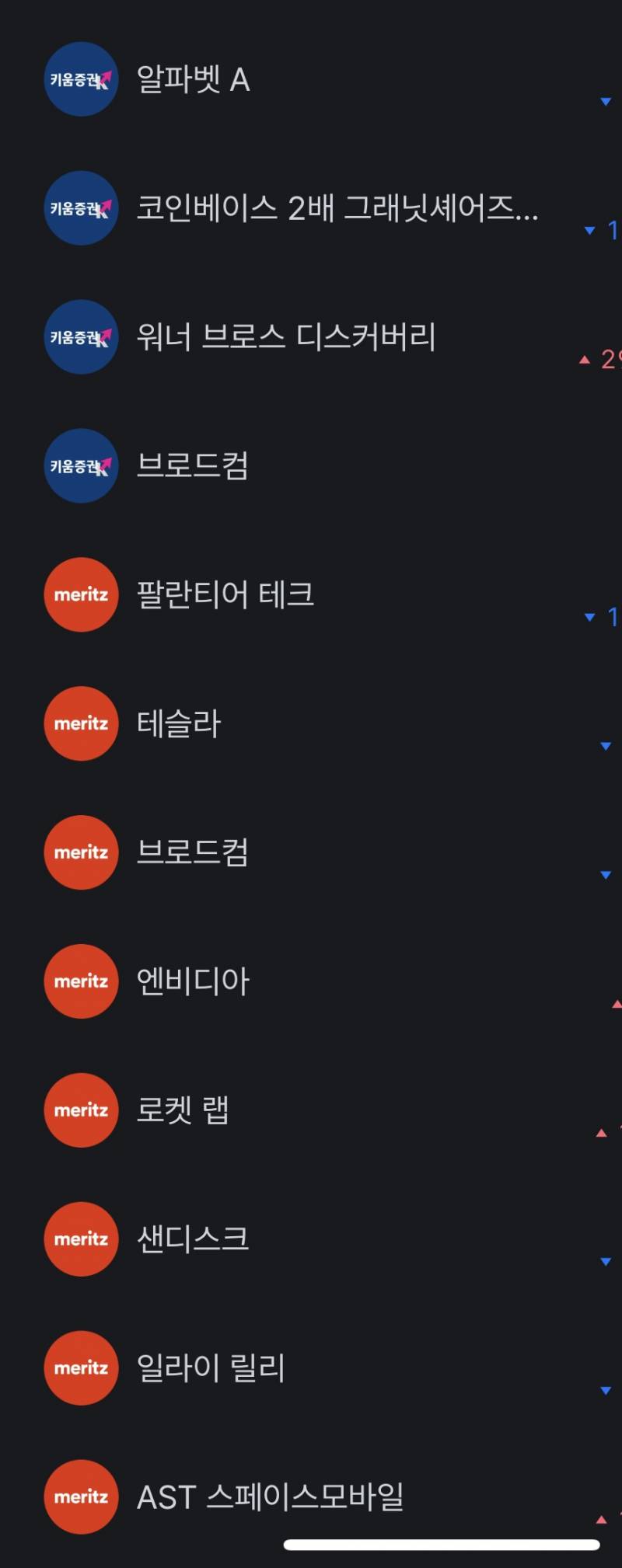
Task: Select the 키움증권K icon beside 코인베이스 2배 그래닛셰어즈
Action: [x=81, y=209]
